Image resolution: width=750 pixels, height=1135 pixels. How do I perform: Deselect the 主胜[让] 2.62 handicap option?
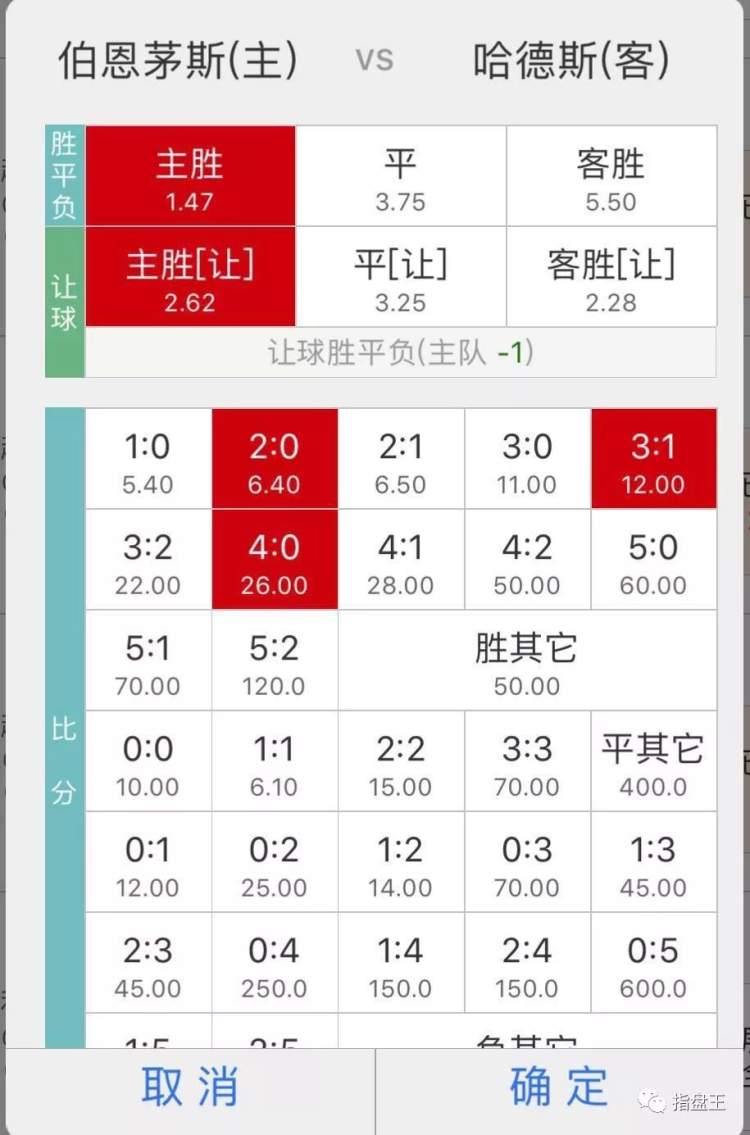[x=190, y=277]
